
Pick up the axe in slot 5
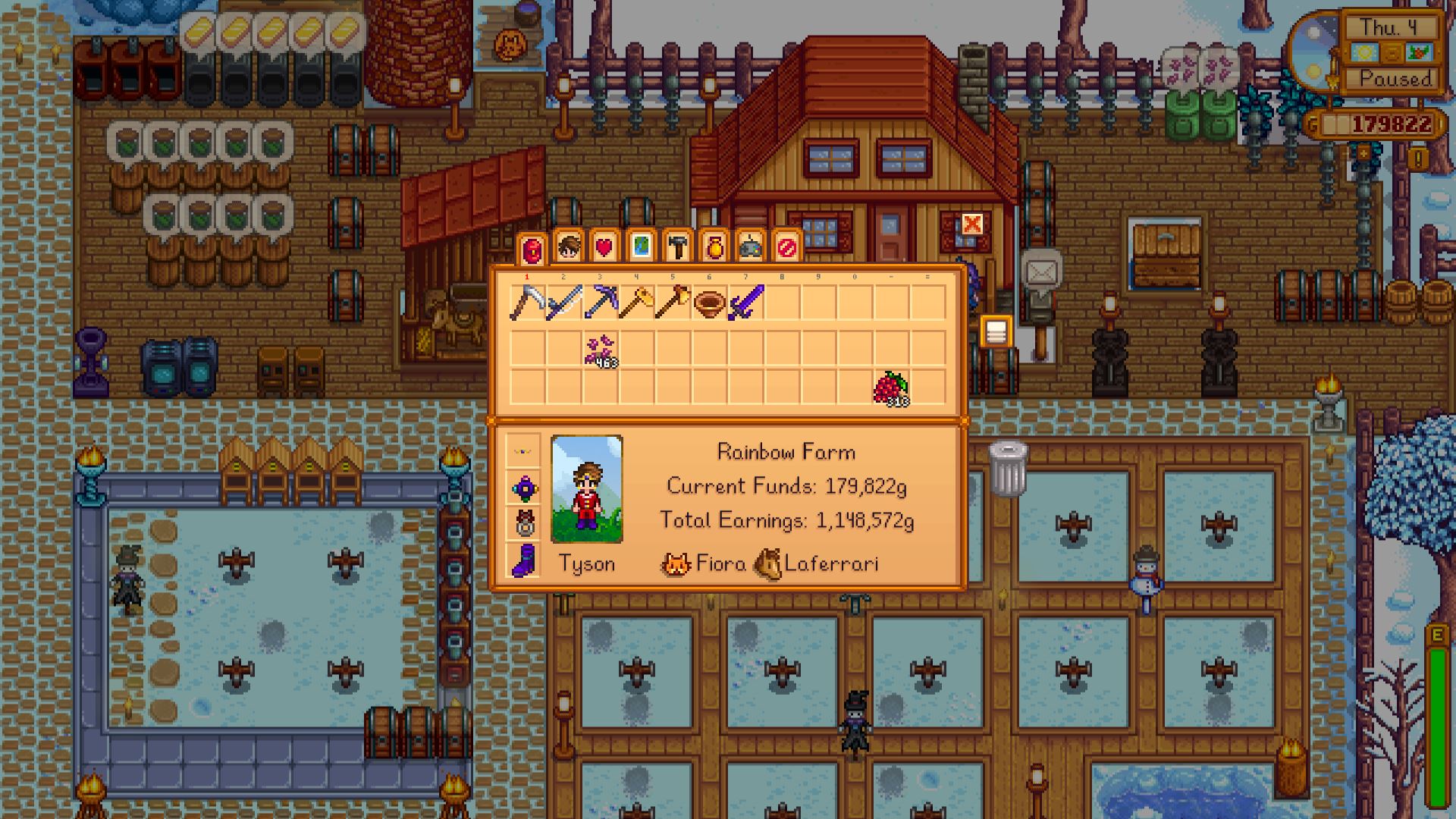[x=673, y=303]
